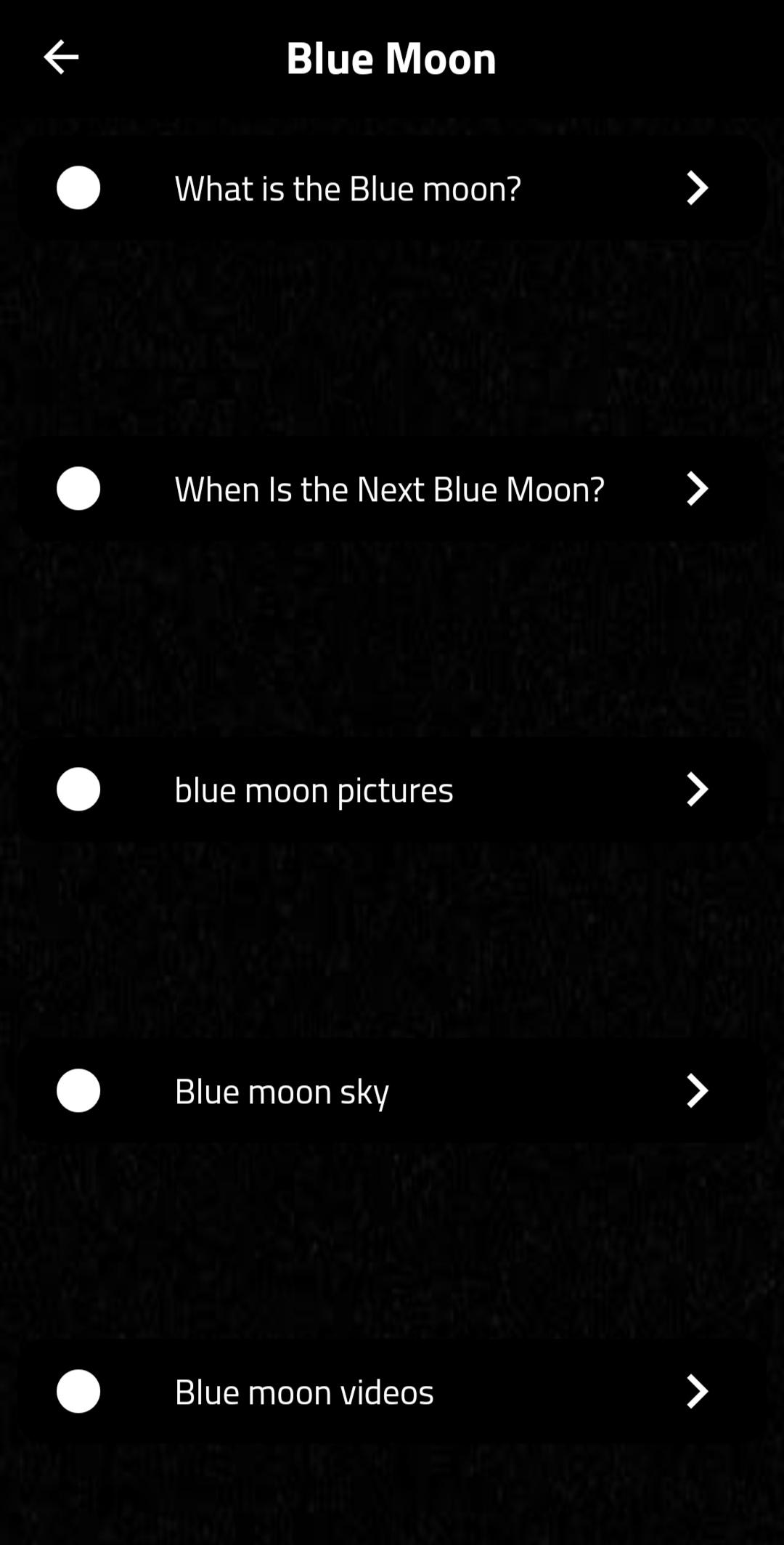Viewport: 784px width, 1545px height.
Task: Go back using the top arrow
Action: click(61, 57)
